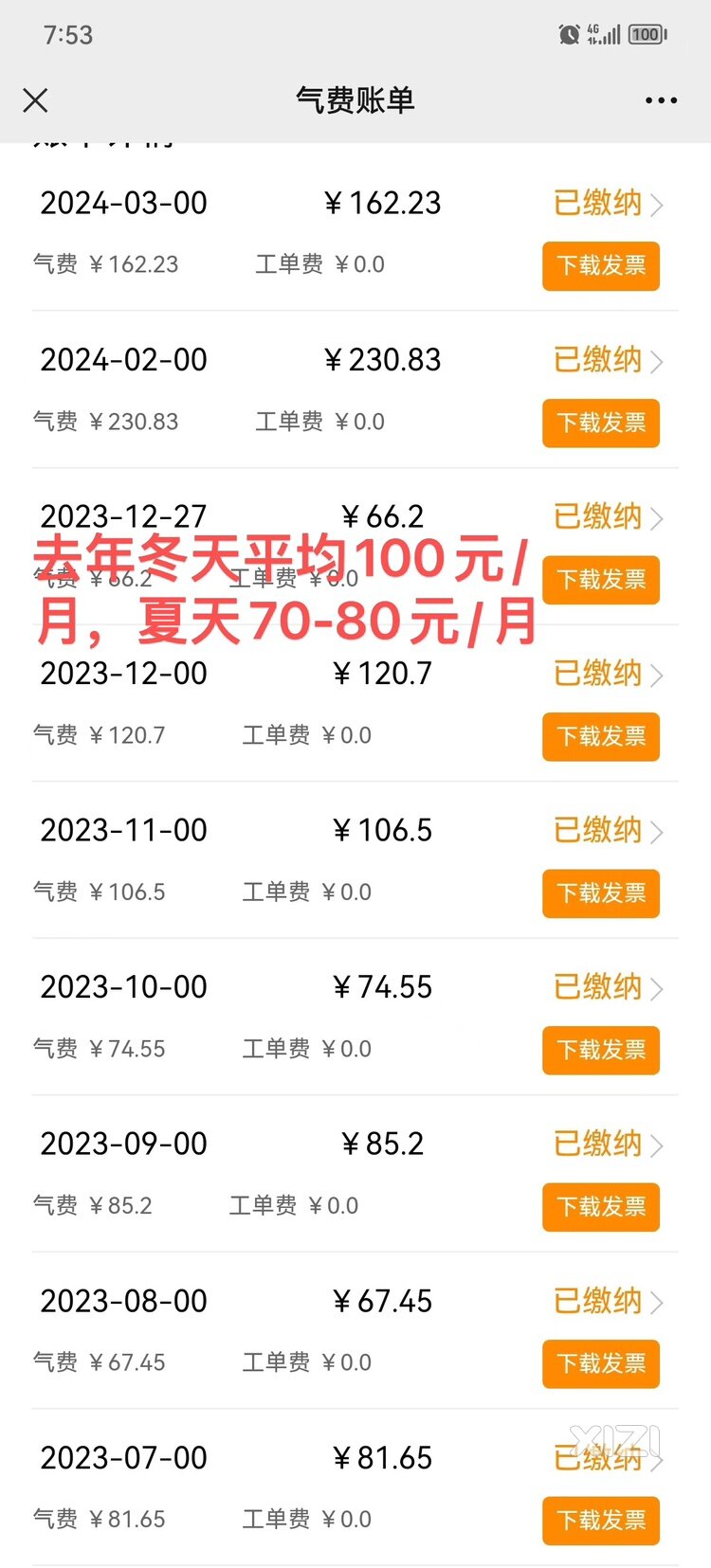Download invoice for 2024-02-00 bill
The image size is (711, 1568).
601,423
